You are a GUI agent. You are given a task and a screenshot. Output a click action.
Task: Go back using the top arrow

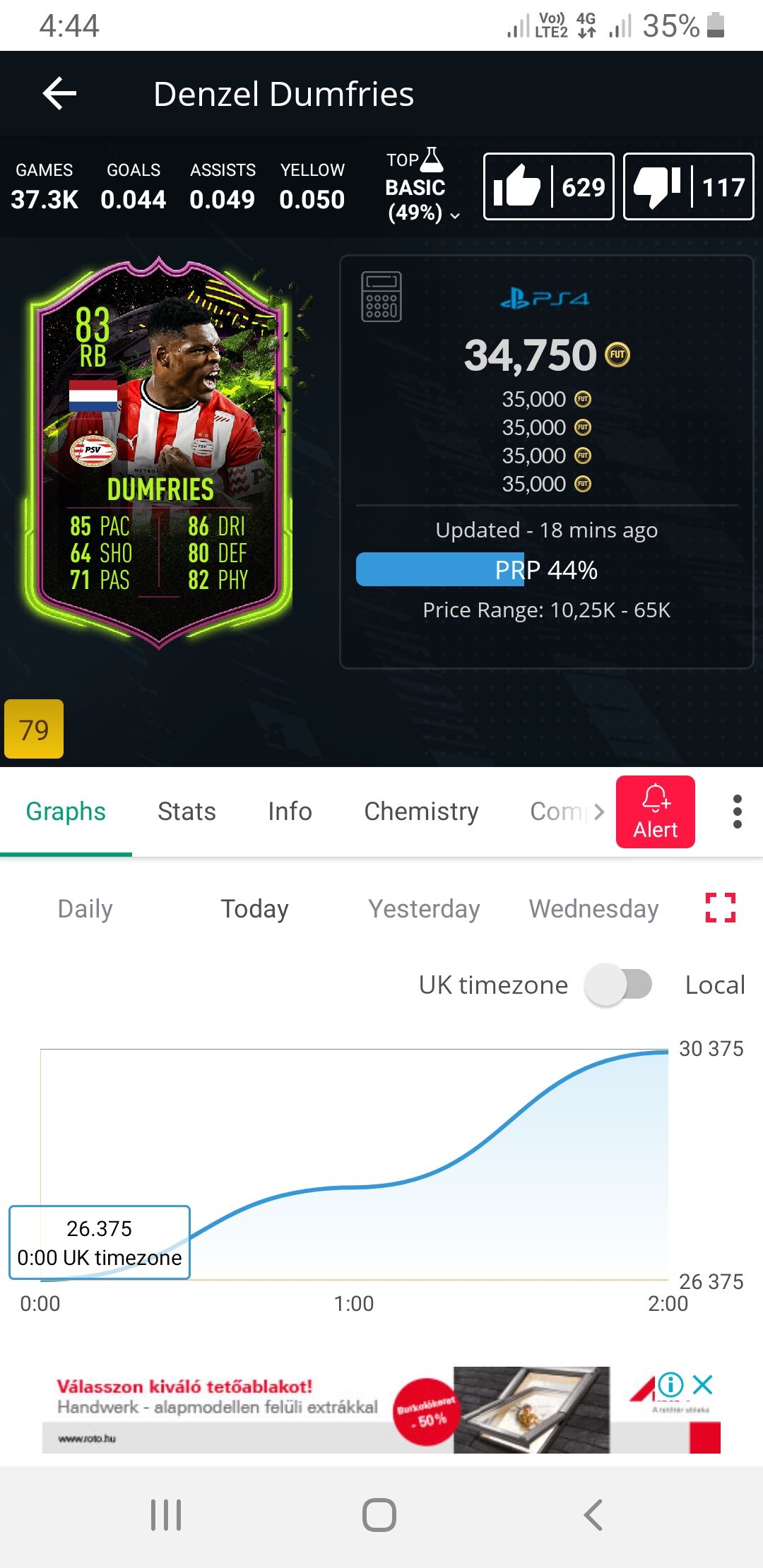coord(59,93)
